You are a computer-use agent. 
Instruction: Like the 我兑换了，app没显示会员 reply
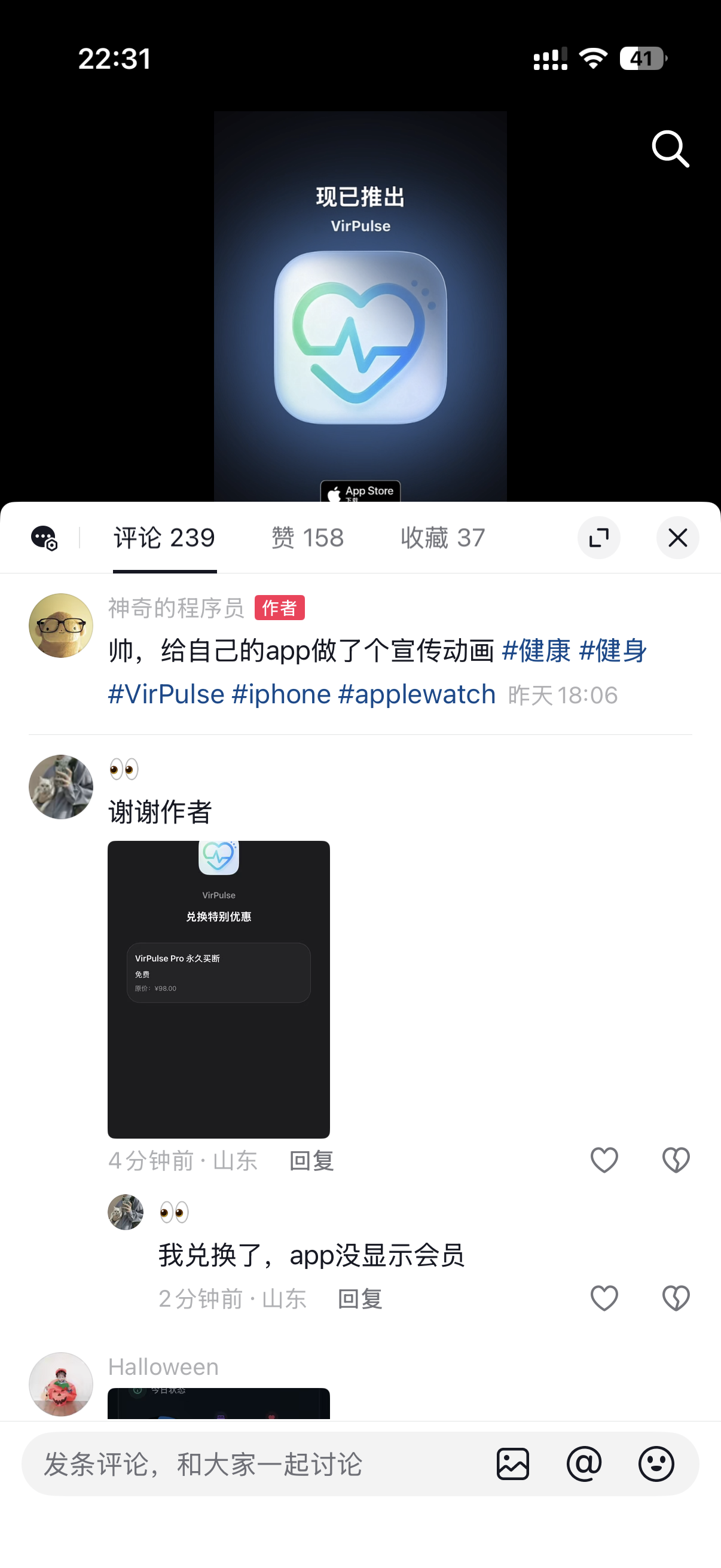pos(604,1298)
